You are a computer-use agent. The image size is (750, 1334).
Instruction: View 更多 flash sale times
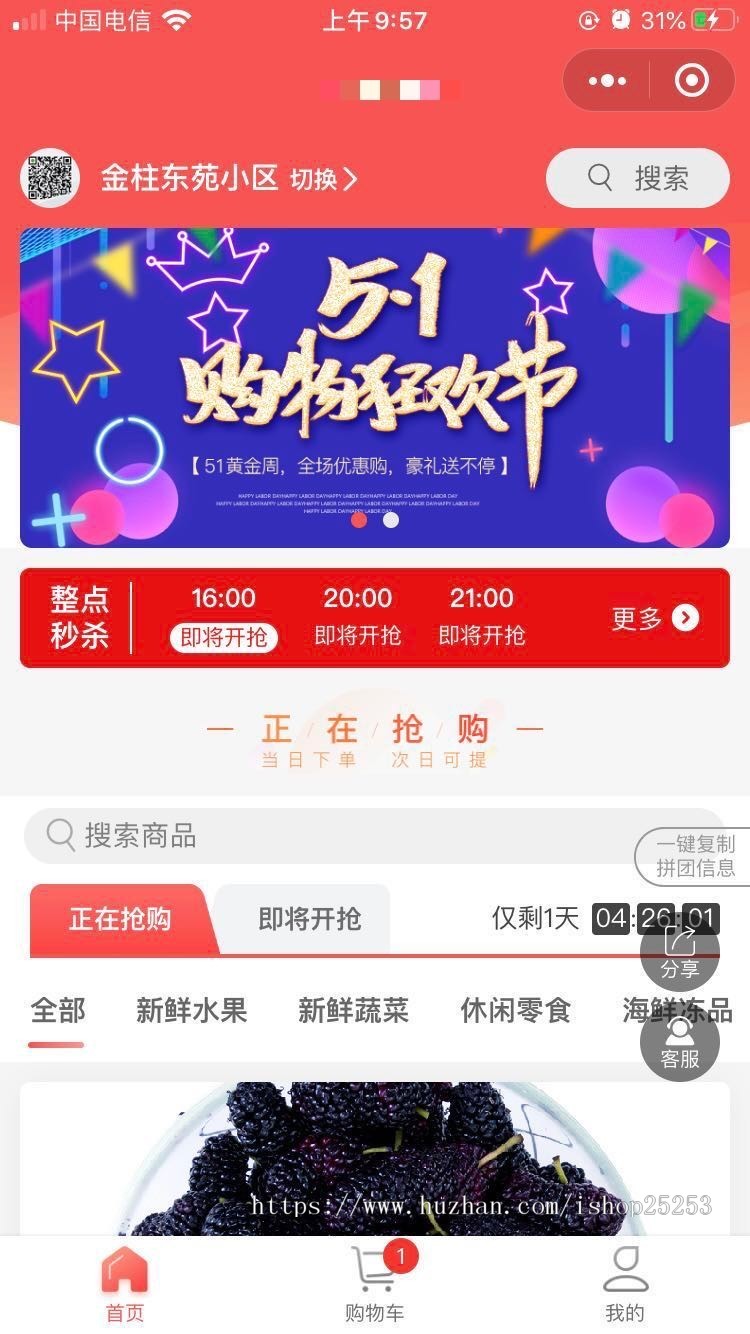tap(655, 618)
